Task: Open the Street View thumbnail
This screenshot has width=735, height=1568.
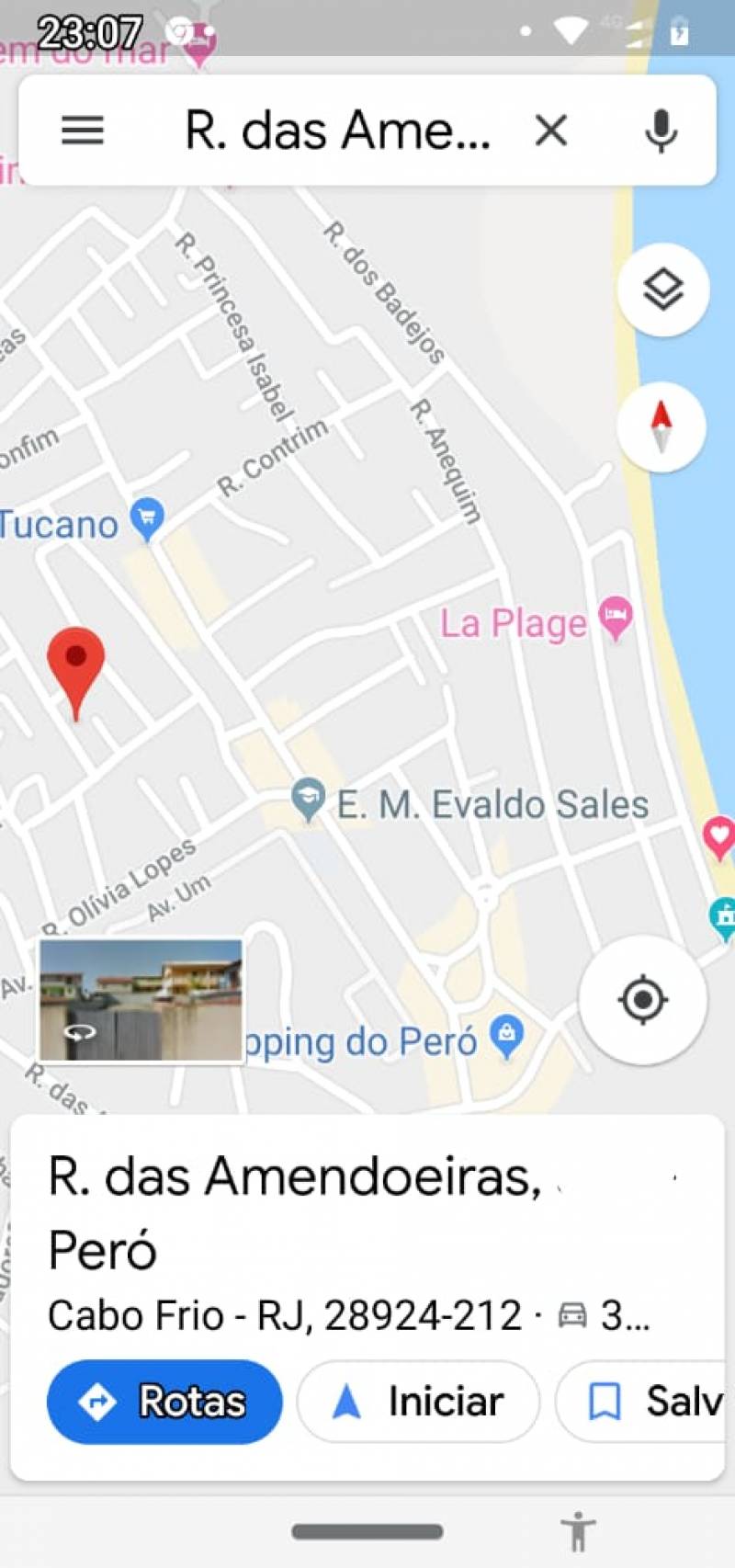Action: click(141, 1000)
